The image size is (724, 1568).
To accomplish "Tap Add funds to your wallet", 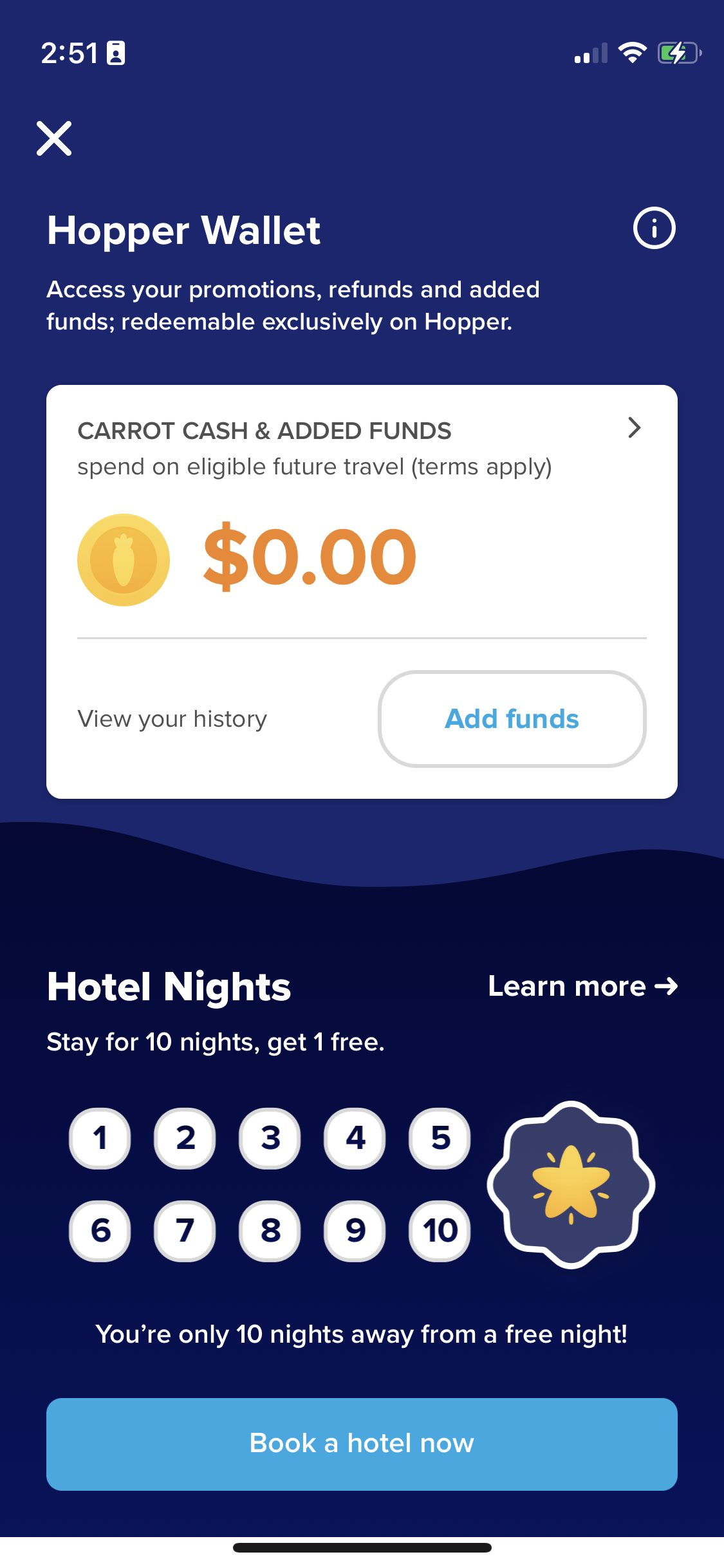I will [x=512, y=719].
